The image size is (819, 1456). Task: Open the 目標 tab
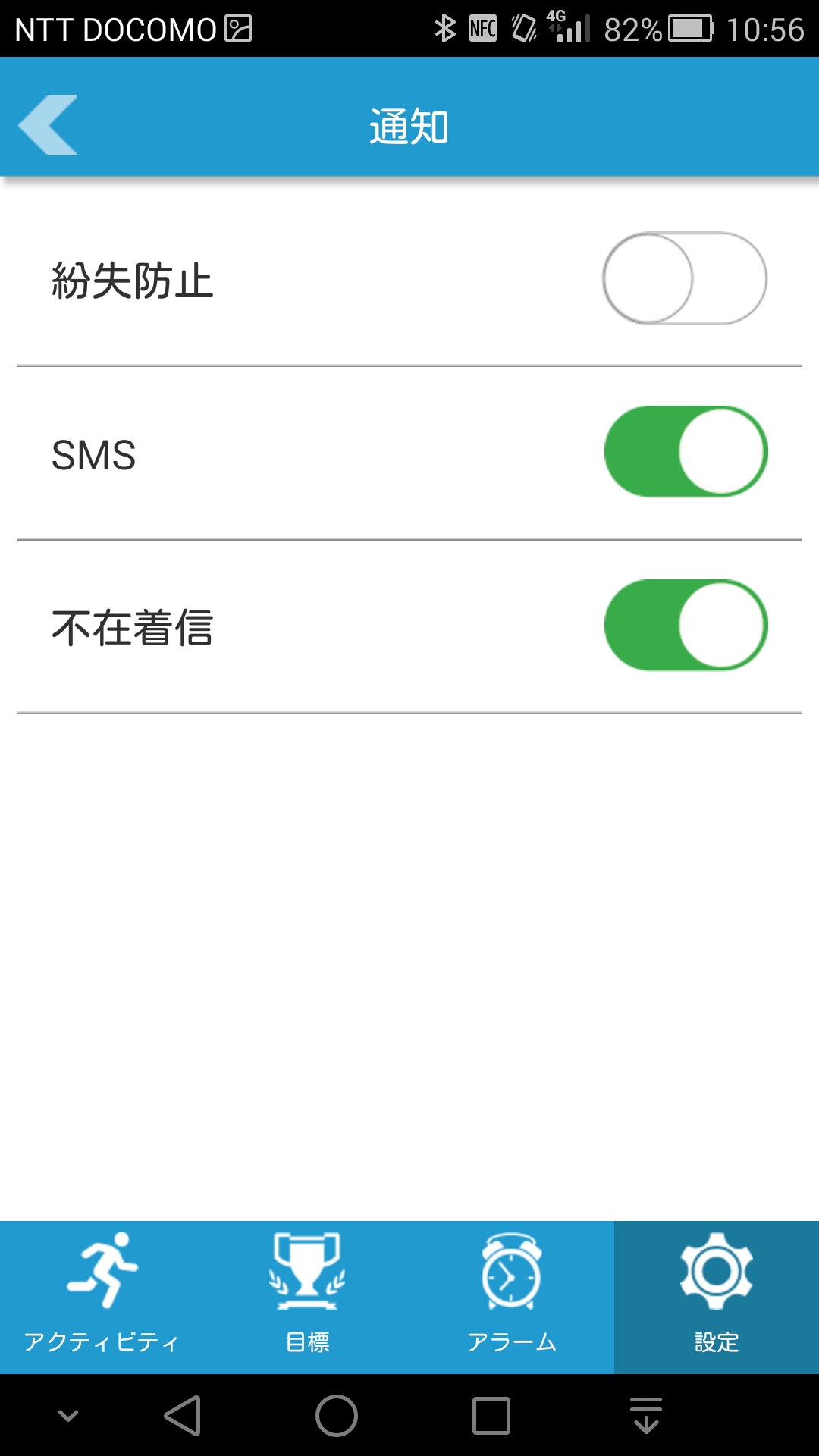point(307,1297)
